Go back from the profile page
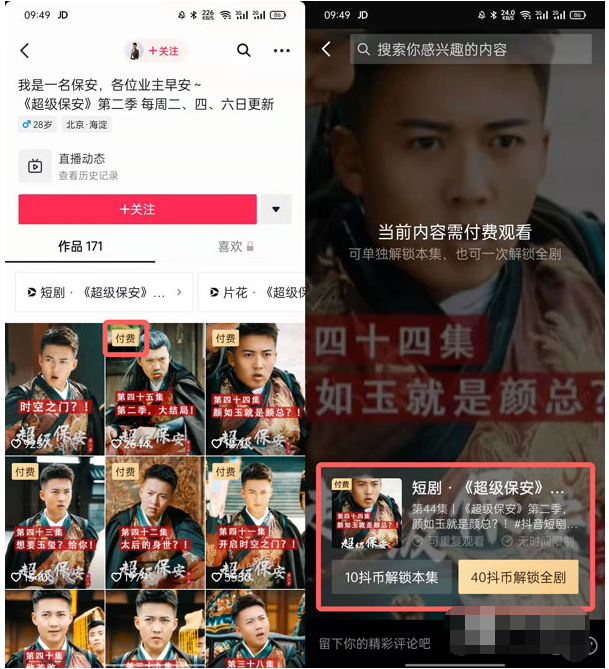The height and width of the screenshot is (669, 609). click(25, 50)
